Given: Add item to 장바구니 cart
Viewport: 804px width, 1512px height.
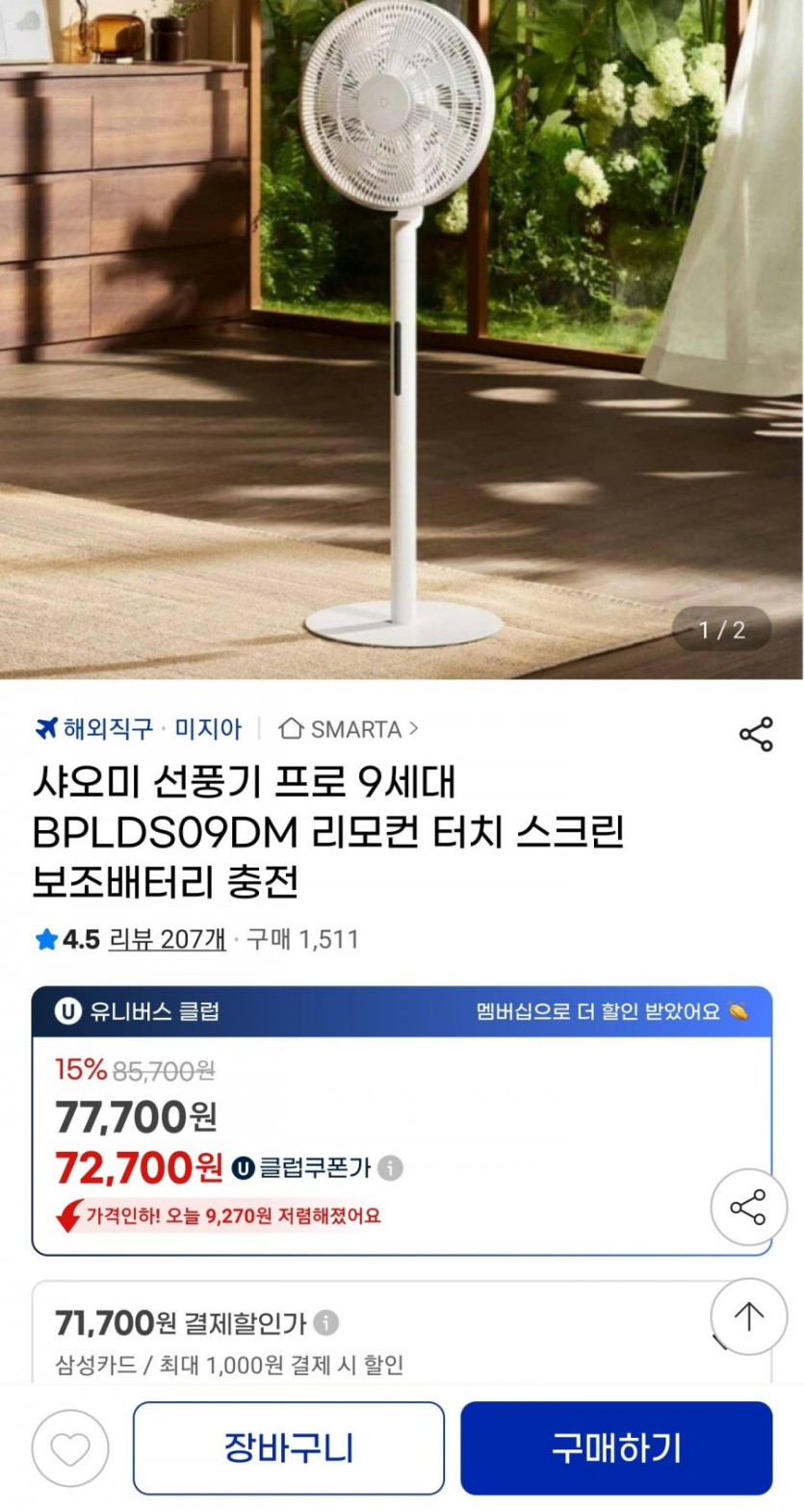Looking at the screenshot, I should pyautogui.click(x=288, y=1447).
